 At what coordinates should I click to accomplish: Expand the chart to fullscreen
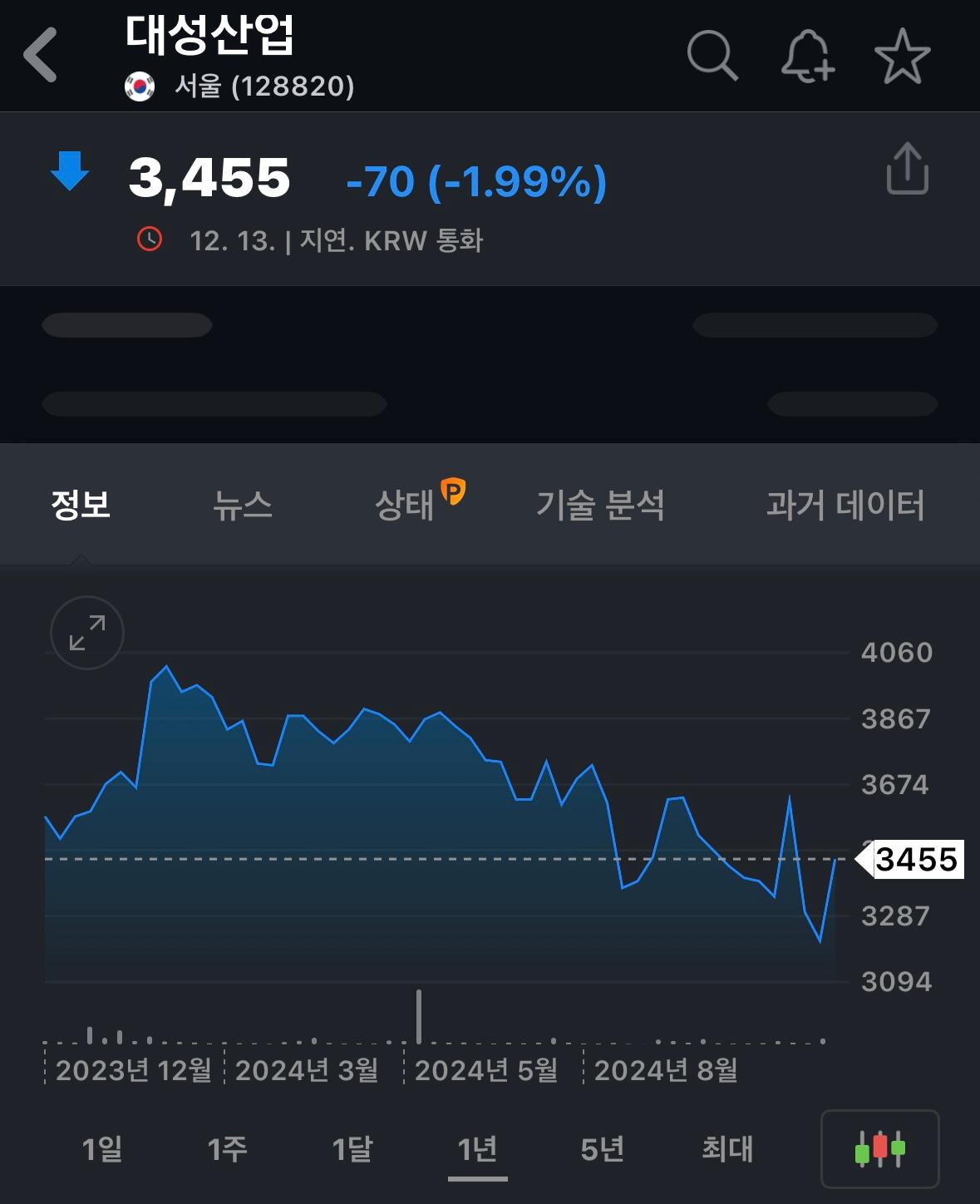click(87, 633)
